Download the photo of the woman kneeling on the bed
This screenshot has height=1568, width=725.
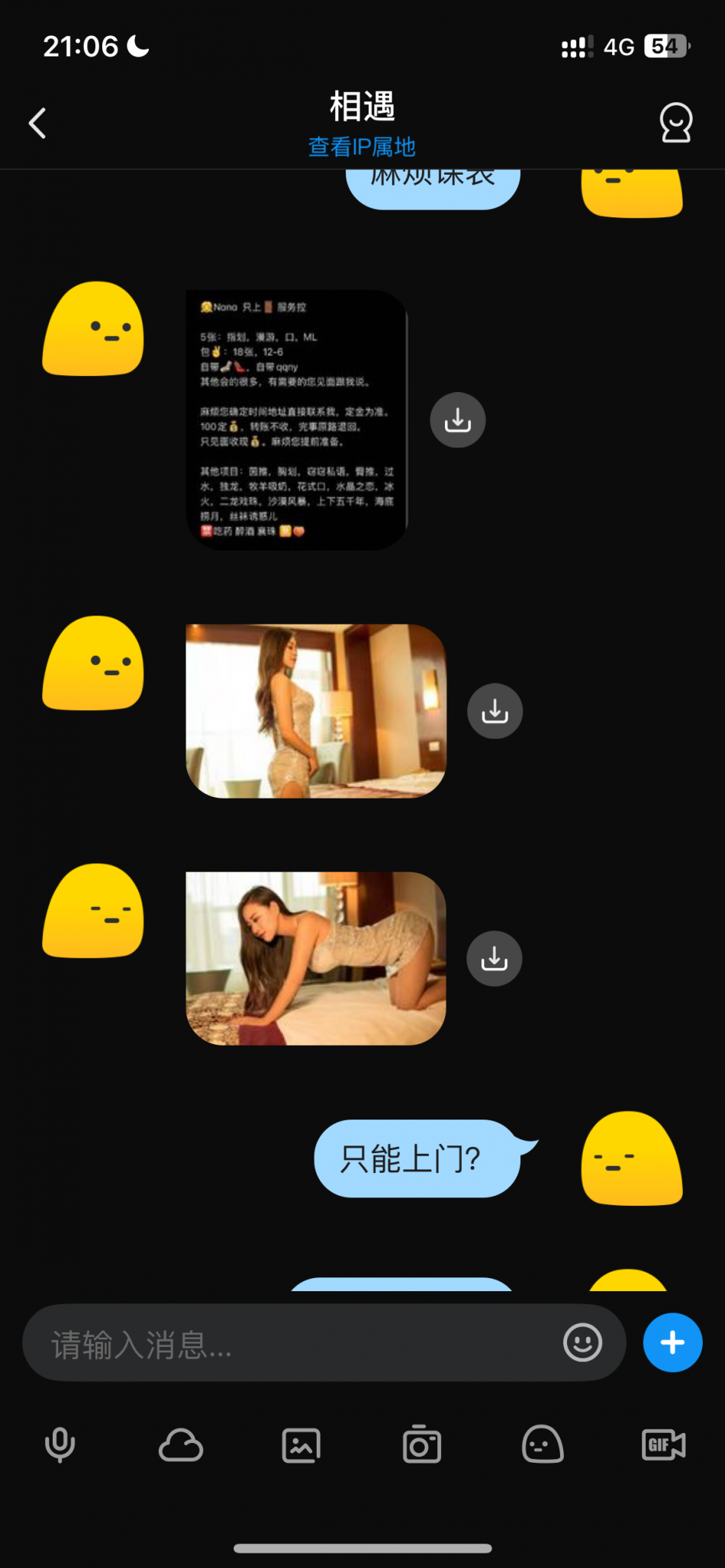[495, 959]
